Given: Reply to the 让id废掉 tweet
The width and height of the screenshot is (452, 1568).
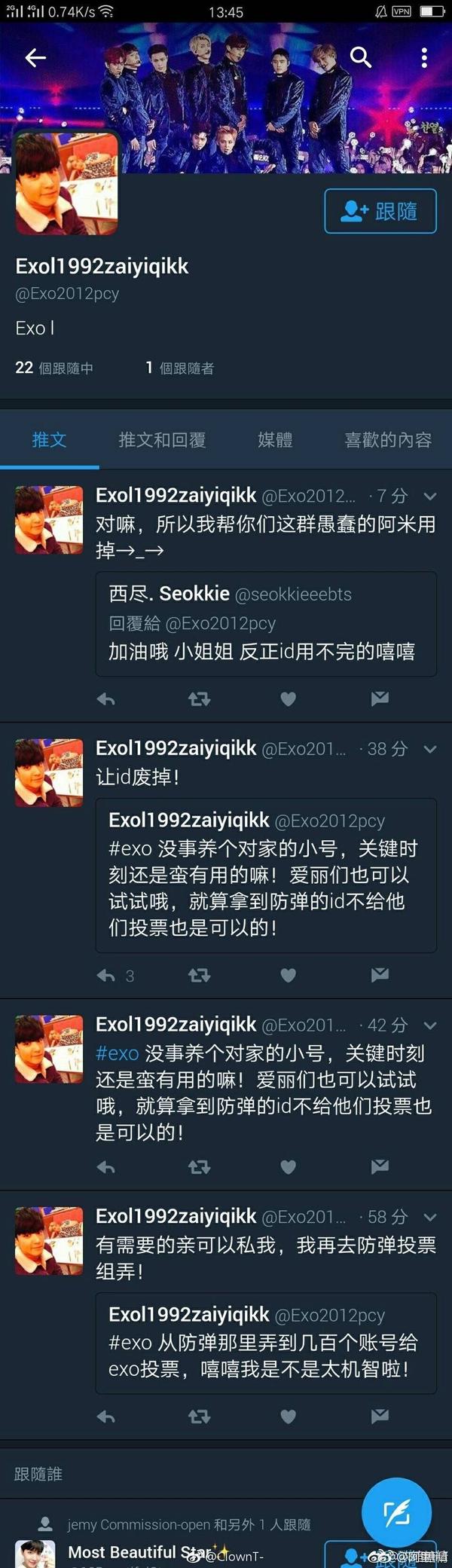Looking at the screenshot, I should coord(106,976).
